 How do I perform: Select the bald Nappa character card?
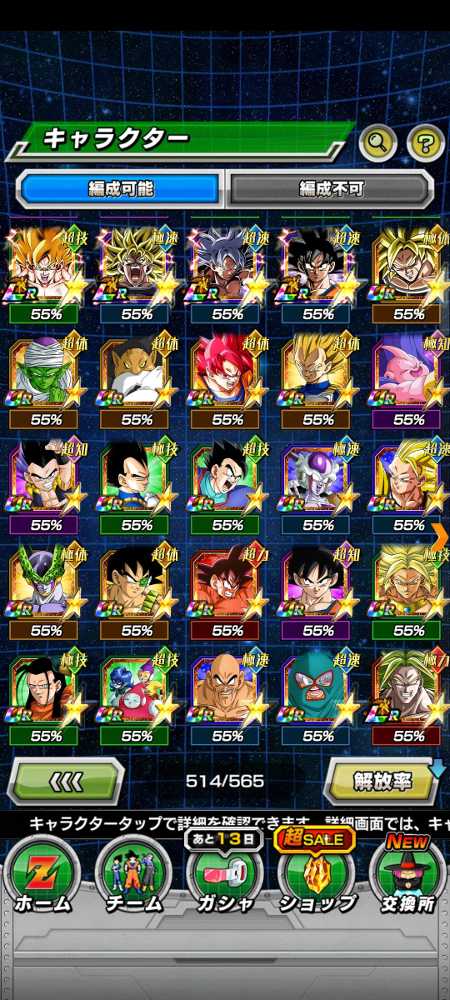click(226, 698)
